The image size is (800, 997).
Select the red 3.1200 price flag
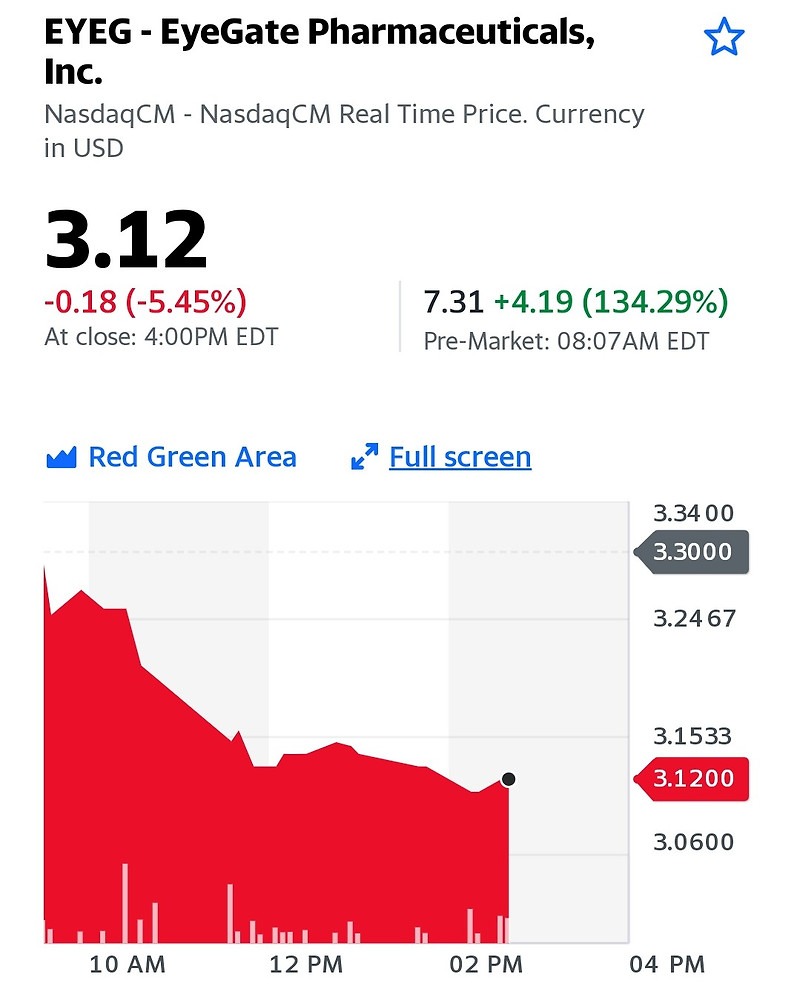(x=693, y=780)
